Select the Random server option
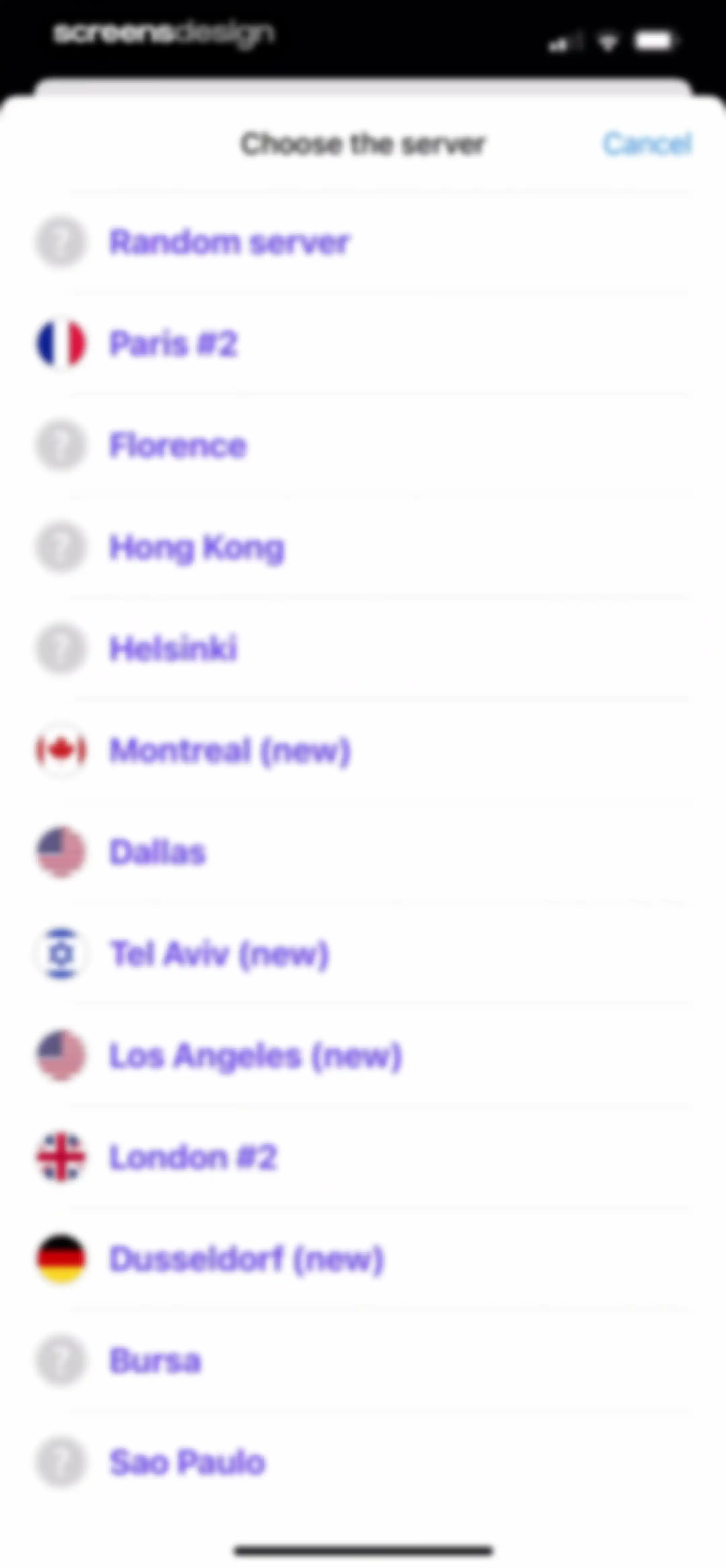The image size is (726, 1568). click(363, 242)
